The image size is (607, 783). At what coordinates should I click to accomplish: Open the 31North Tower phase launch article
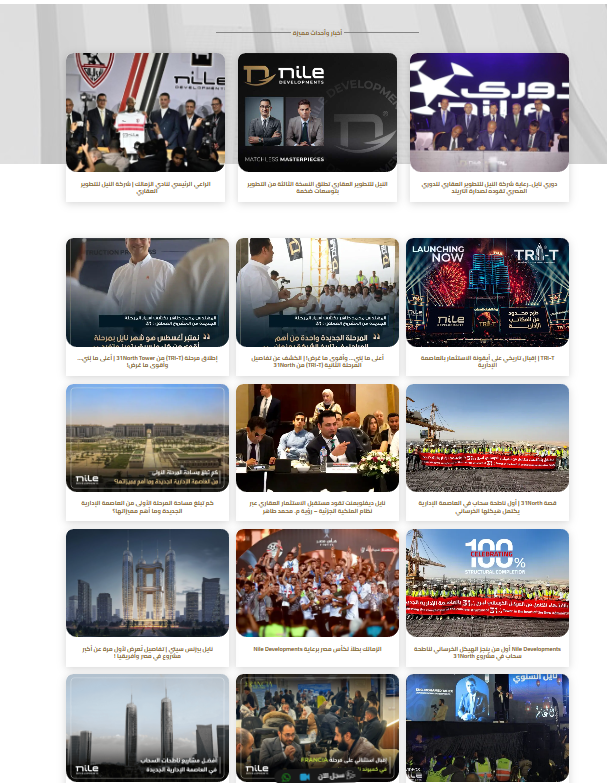pos(147,292)
